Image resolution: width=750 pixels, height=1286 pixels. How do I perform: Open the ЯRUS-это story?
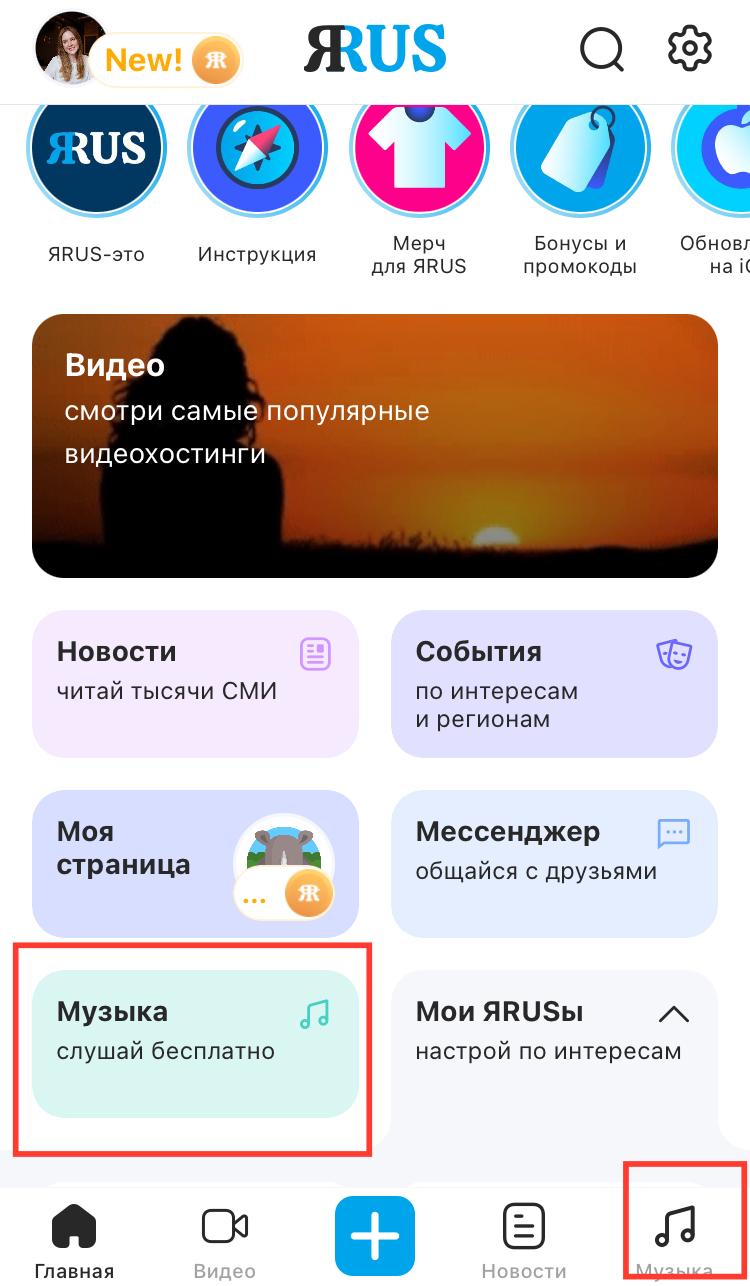96,149
